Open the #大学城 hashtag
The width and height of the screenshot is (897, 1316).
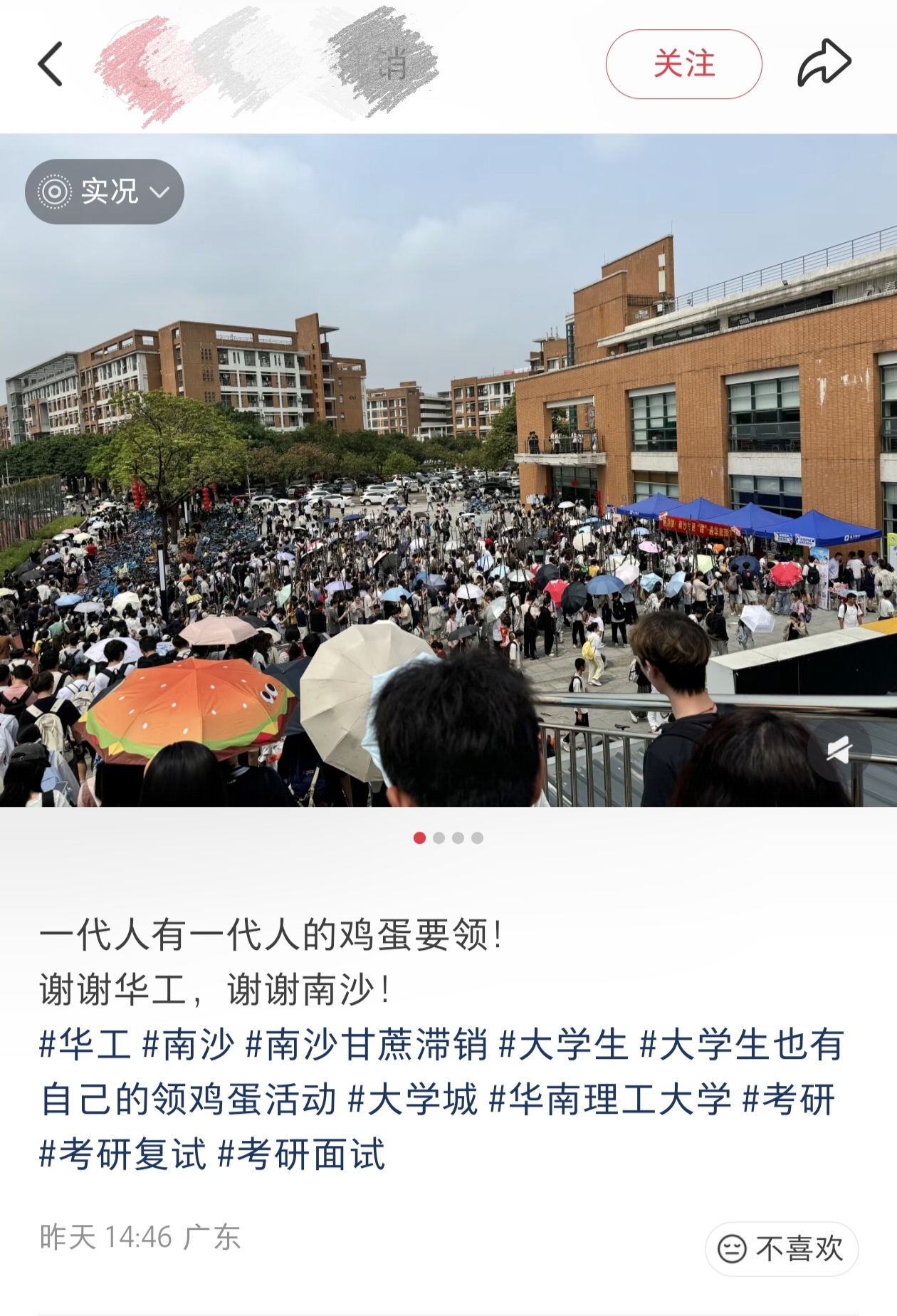tap(413, 1100)
